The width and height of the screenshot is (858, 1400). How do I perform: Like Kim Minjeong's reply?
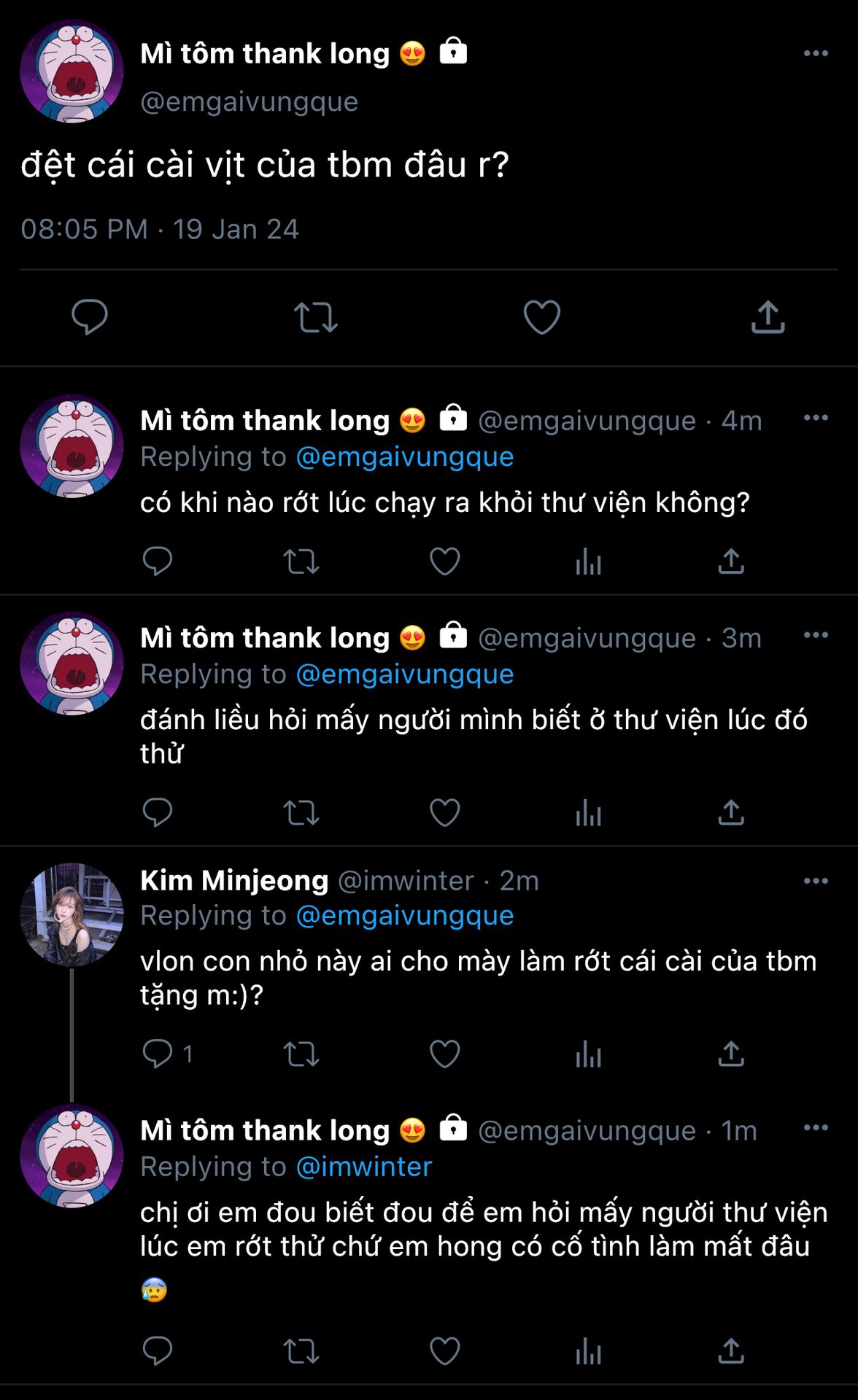tap(445, 1054)
